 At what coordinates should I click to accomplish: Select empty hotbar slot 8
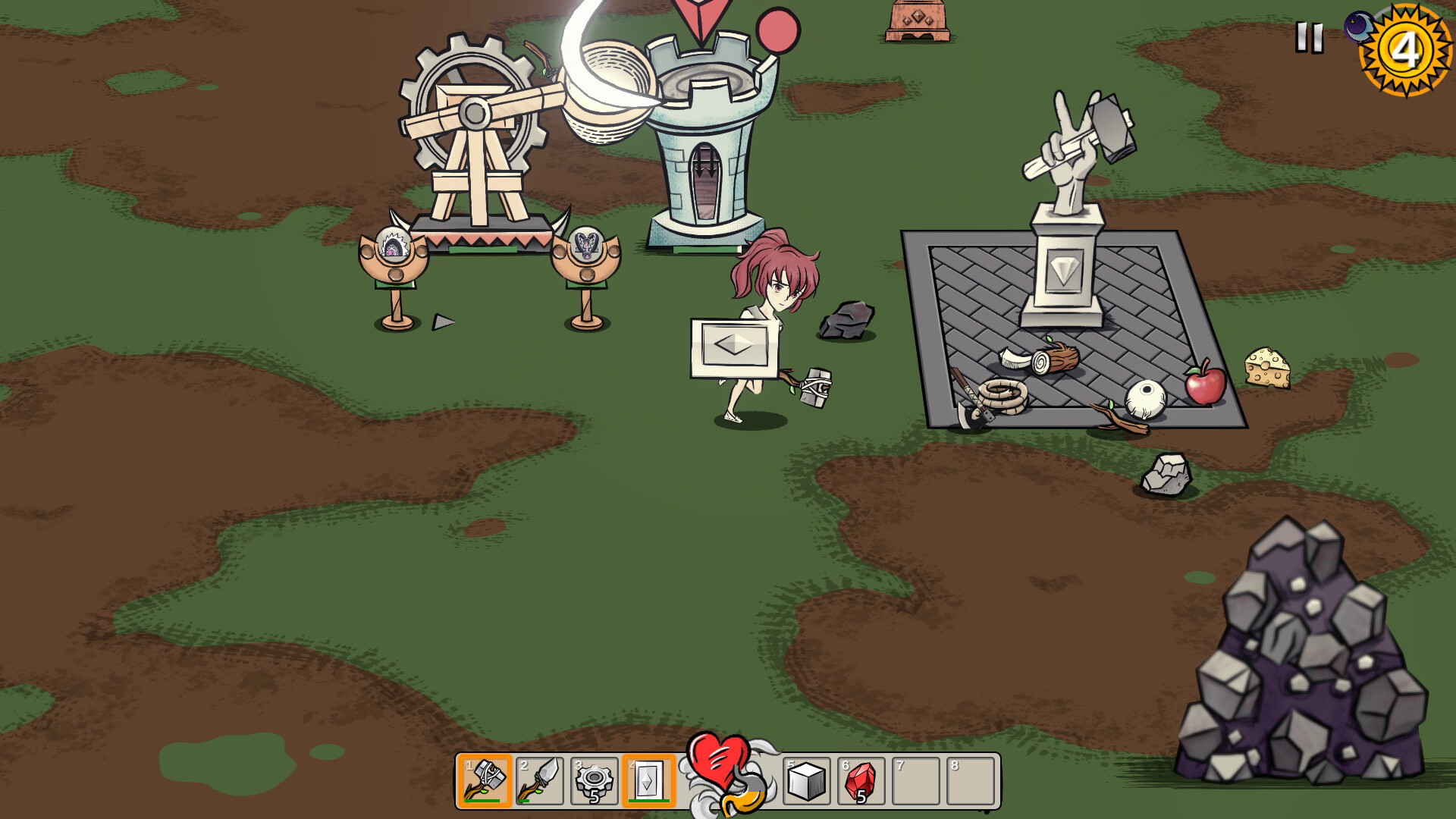pyautogui.click(x=971, y=781)
